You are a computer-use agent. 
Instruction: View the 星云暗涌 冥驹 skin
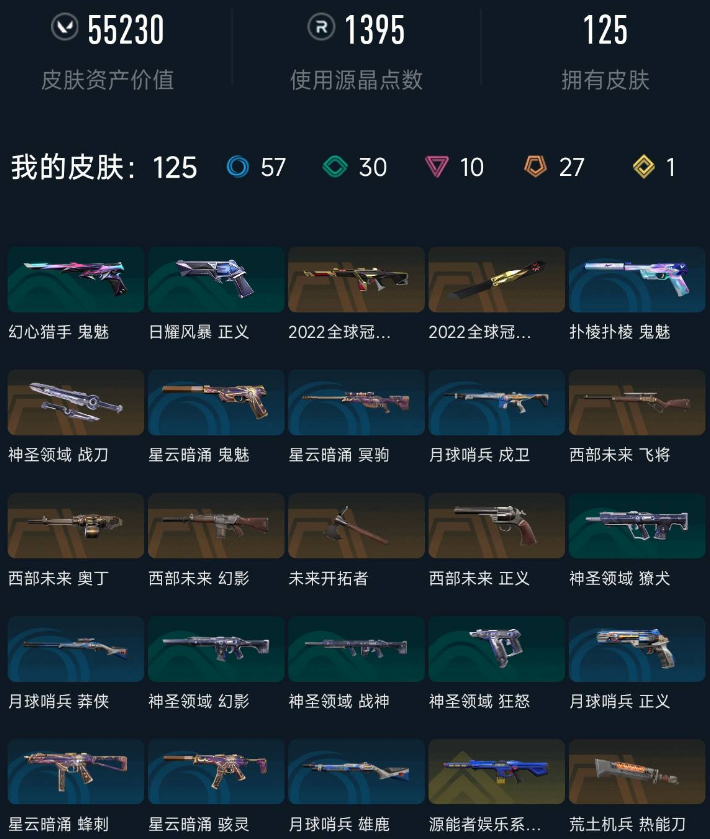pyautogui.click(x=356, y=403)
